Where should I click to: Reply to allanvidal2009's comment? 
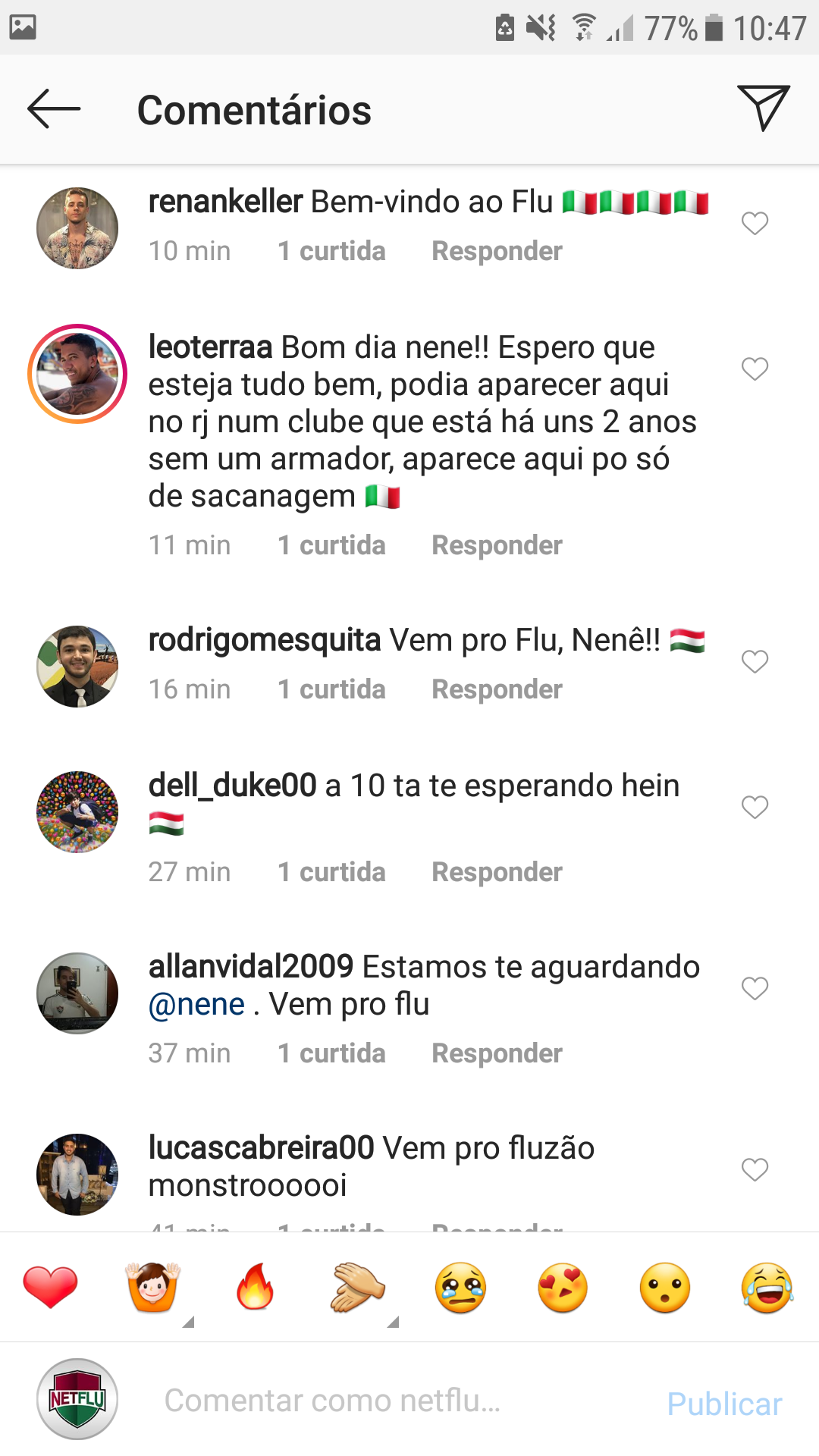pos(497,1053)
